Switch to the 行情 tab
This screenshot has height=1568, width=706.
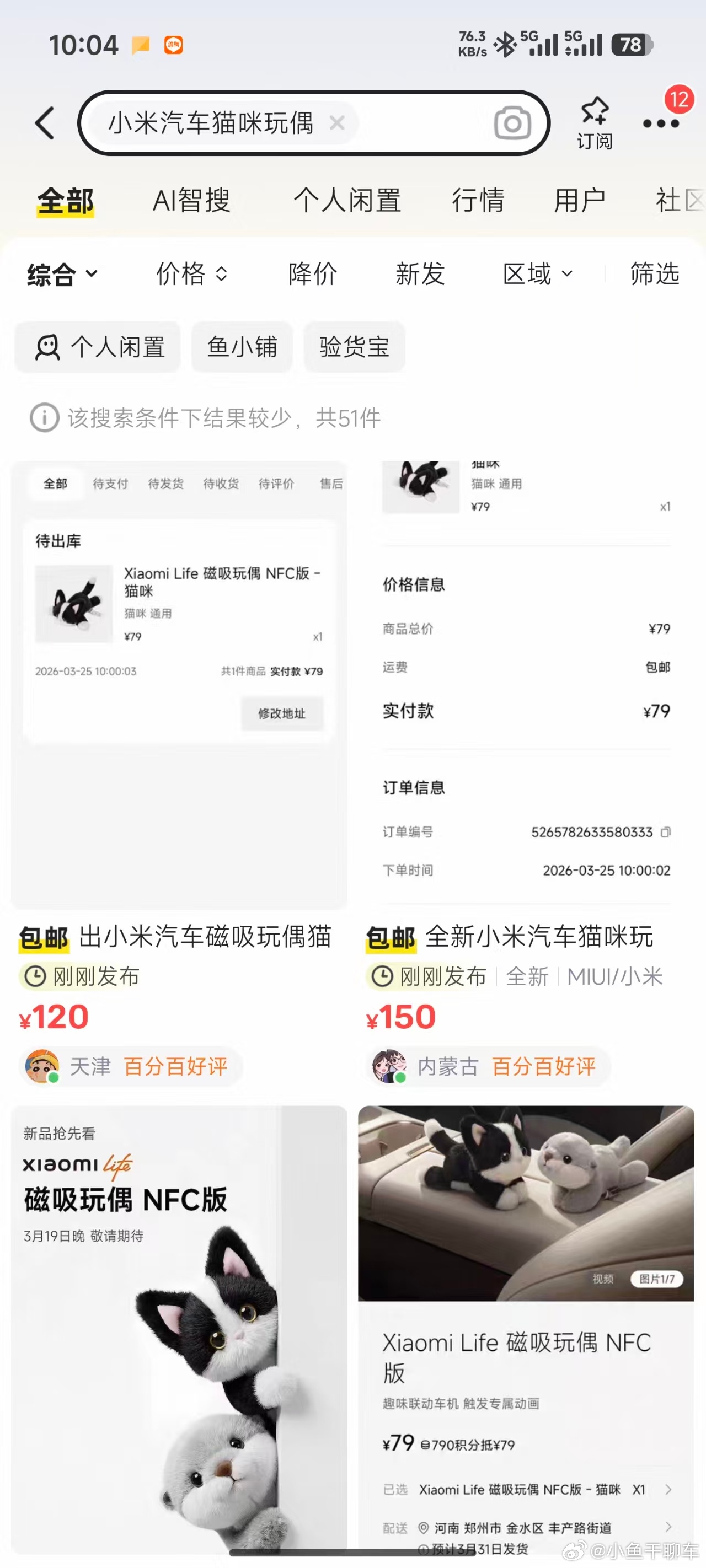point(479,200)
